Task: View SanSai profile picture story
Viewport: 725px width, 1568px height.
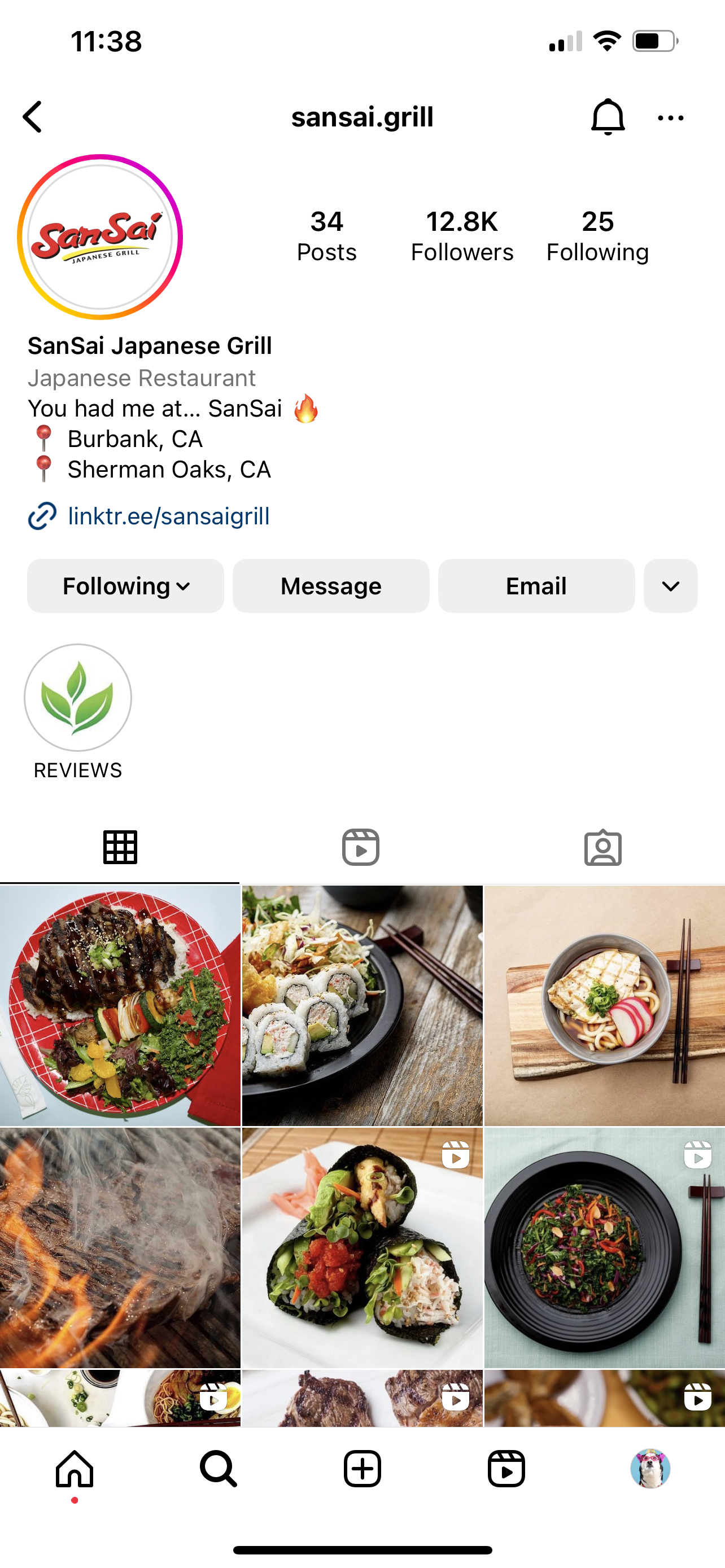Action: tap(101, 237)
